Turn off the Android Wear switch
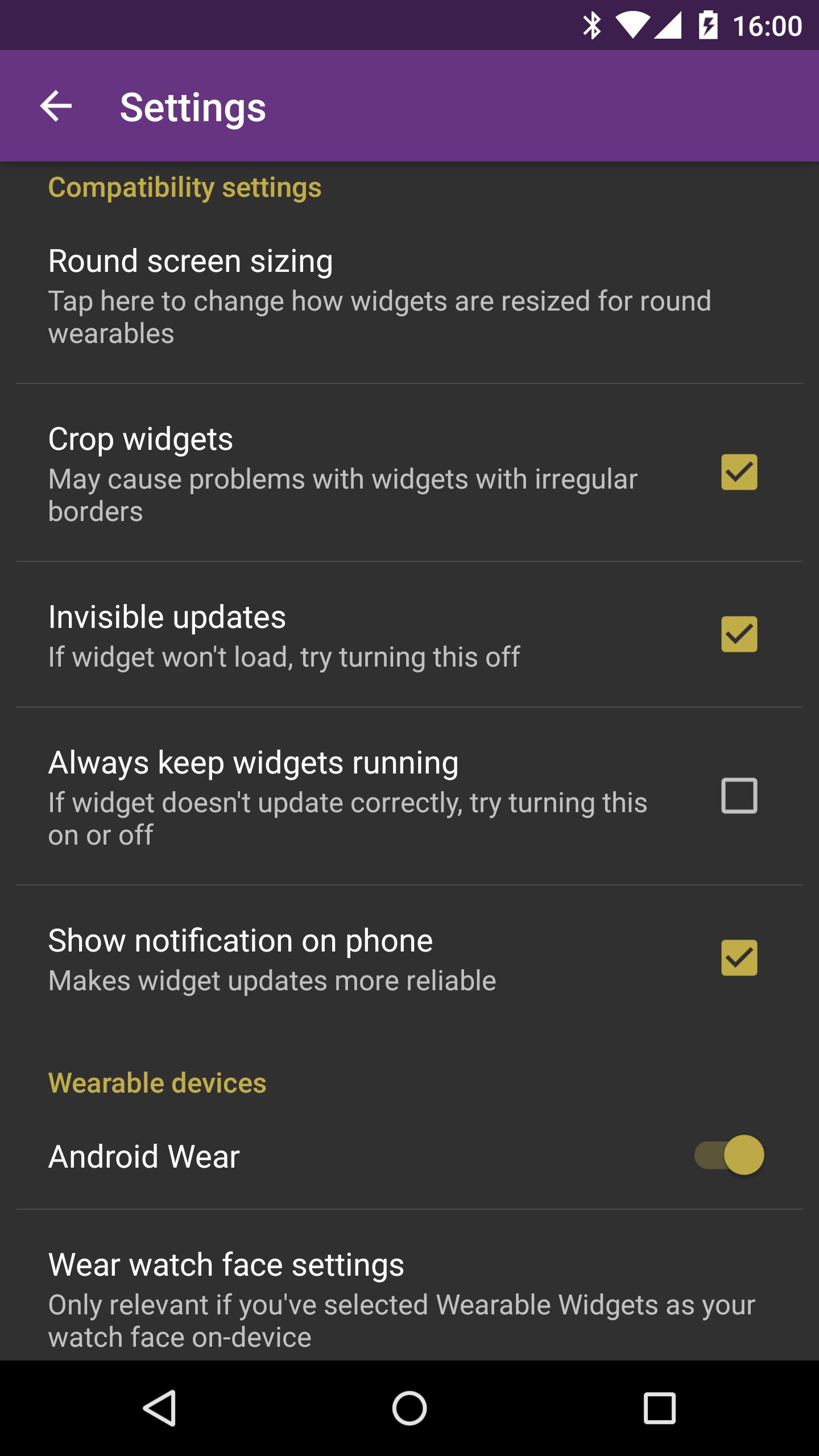Viewport: 819px width, 1456px height. point(729,1155)
